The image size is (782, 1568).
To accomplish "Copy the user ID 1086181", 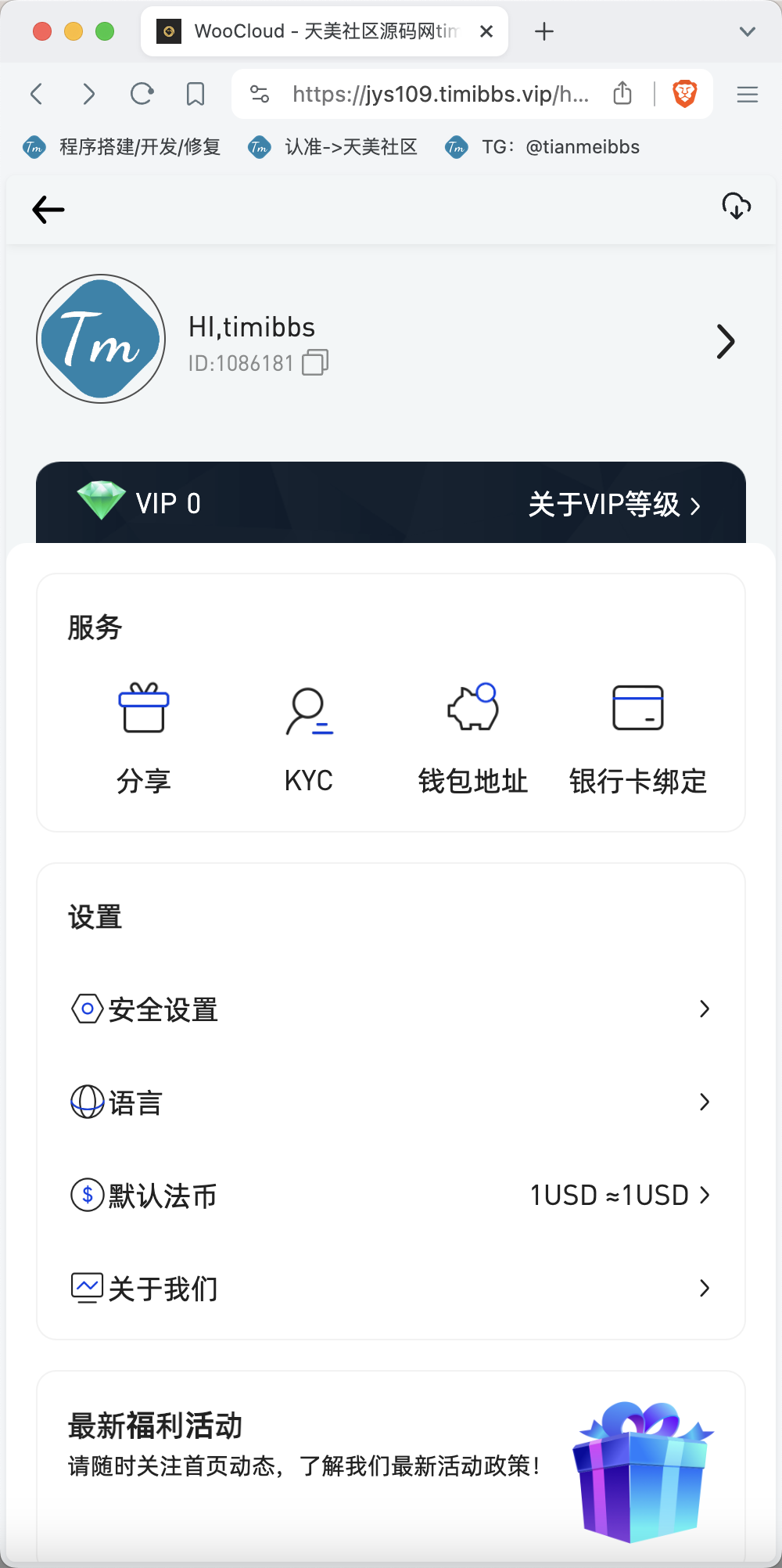I will [315, 362].
